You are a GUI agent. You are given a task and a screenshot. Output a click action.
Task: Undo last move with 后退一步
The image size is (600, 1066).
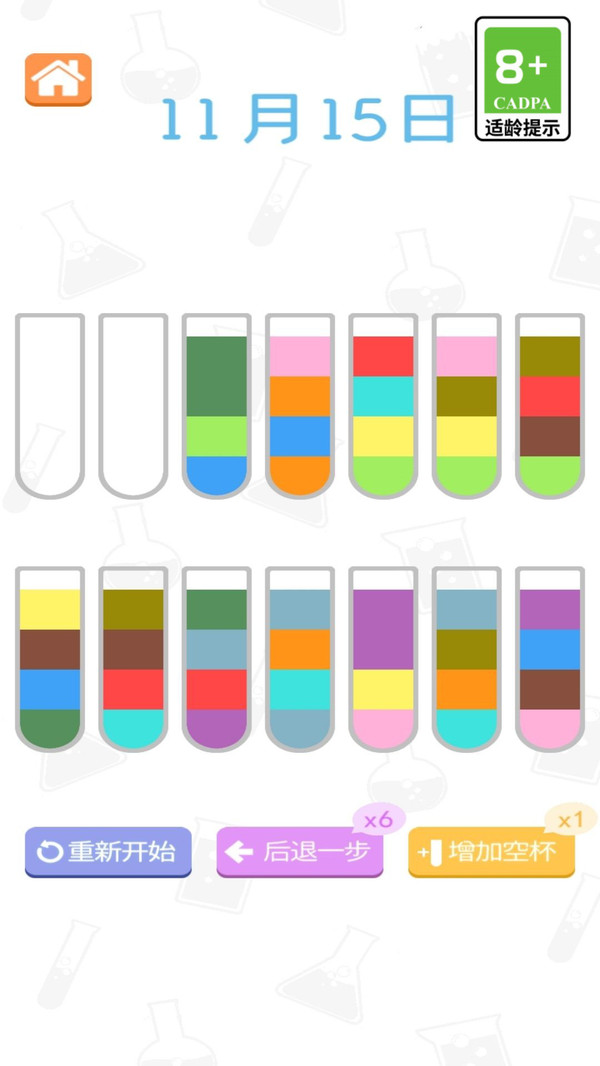click(x=299, y=852)
